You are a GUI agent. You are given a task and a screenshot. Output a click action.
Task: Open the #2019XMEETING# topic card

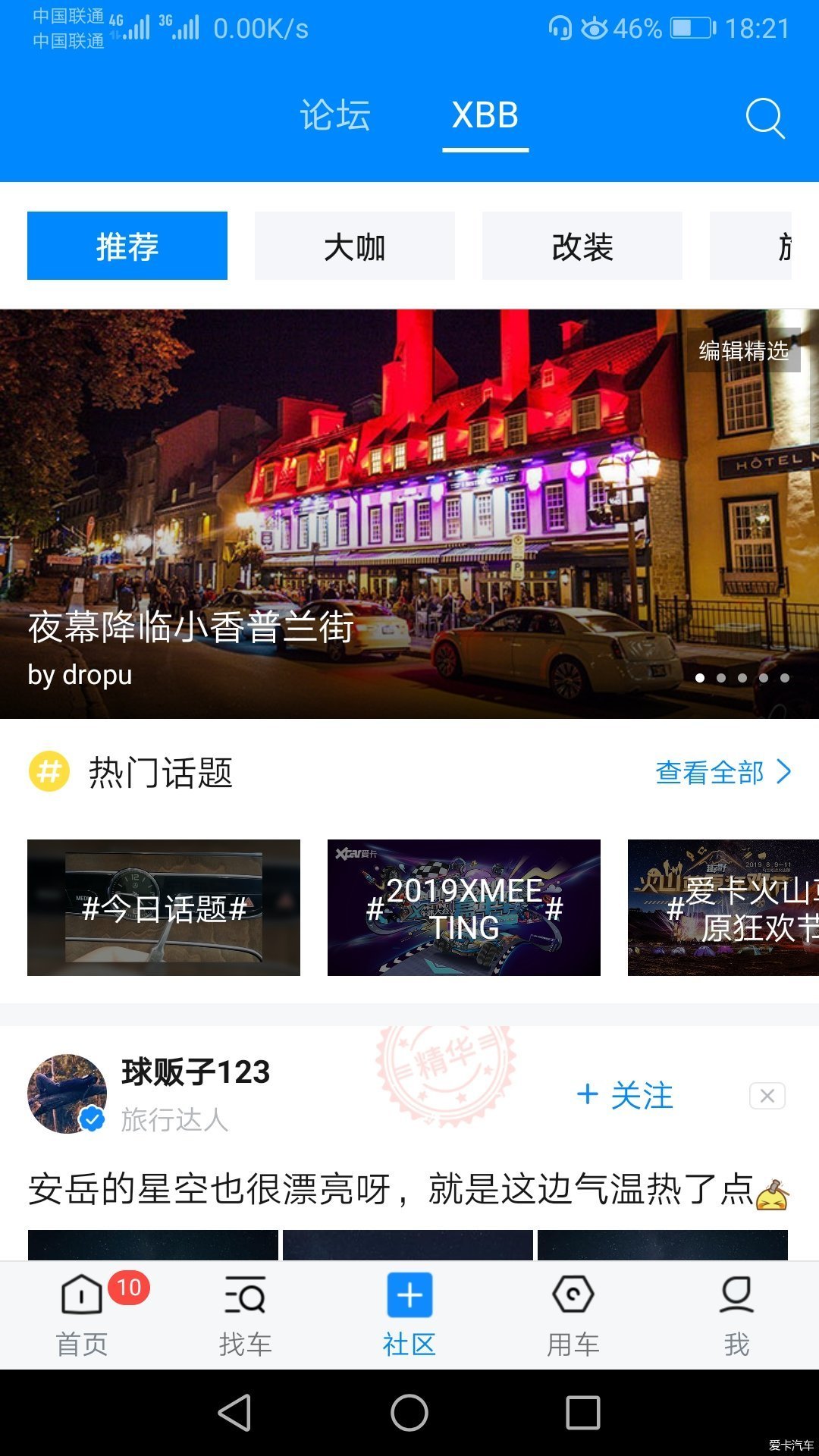tap(464, 908)
